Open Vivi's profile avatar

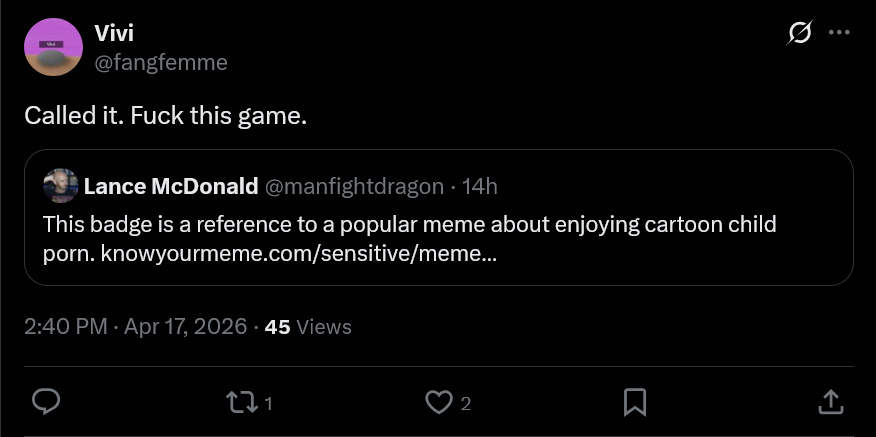53,47
